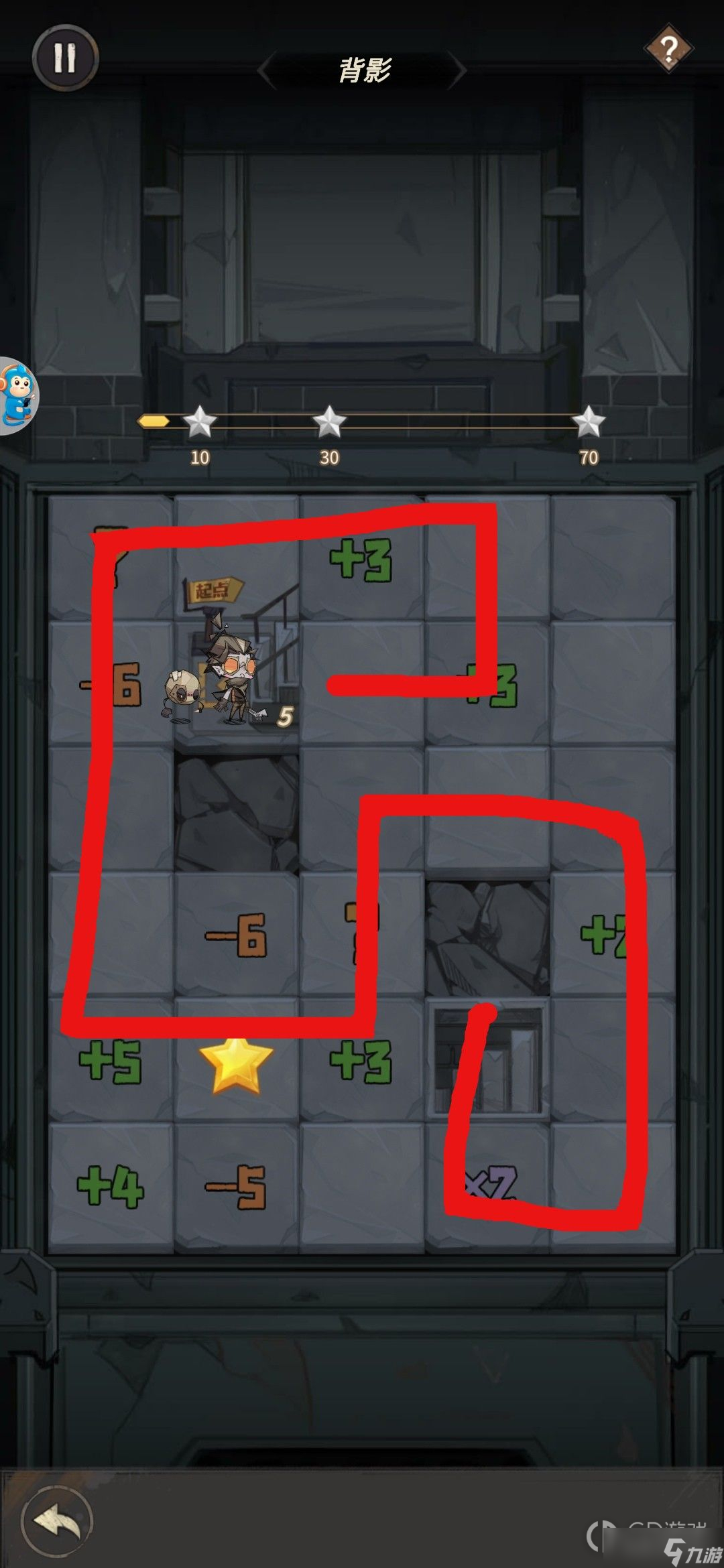Move to the +4 tile
Viewport: 724px width, 1568px height.
[111, 1188]
